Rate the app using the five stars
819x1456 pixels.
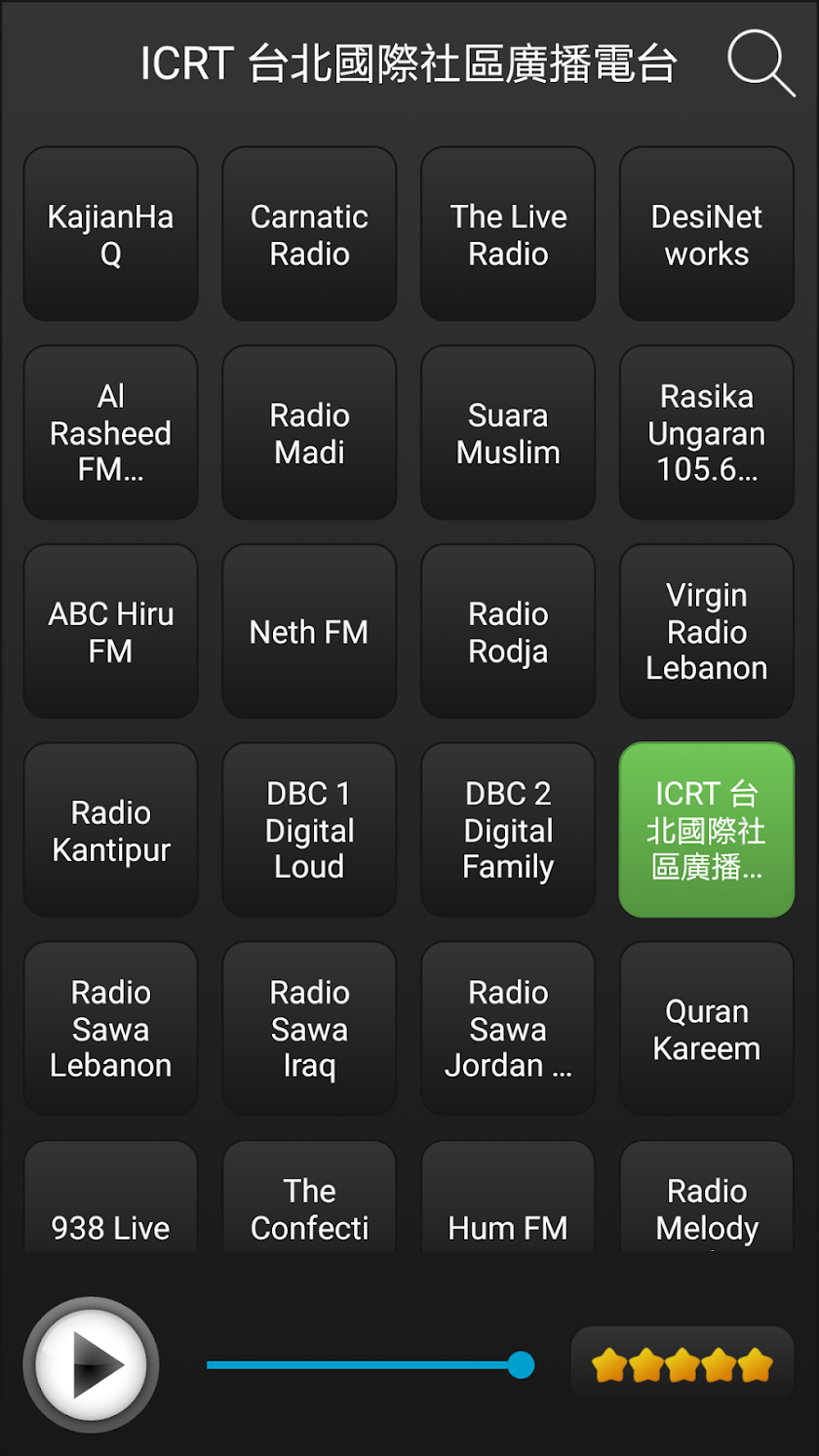pyautogui.click(x=682, y=1365)
